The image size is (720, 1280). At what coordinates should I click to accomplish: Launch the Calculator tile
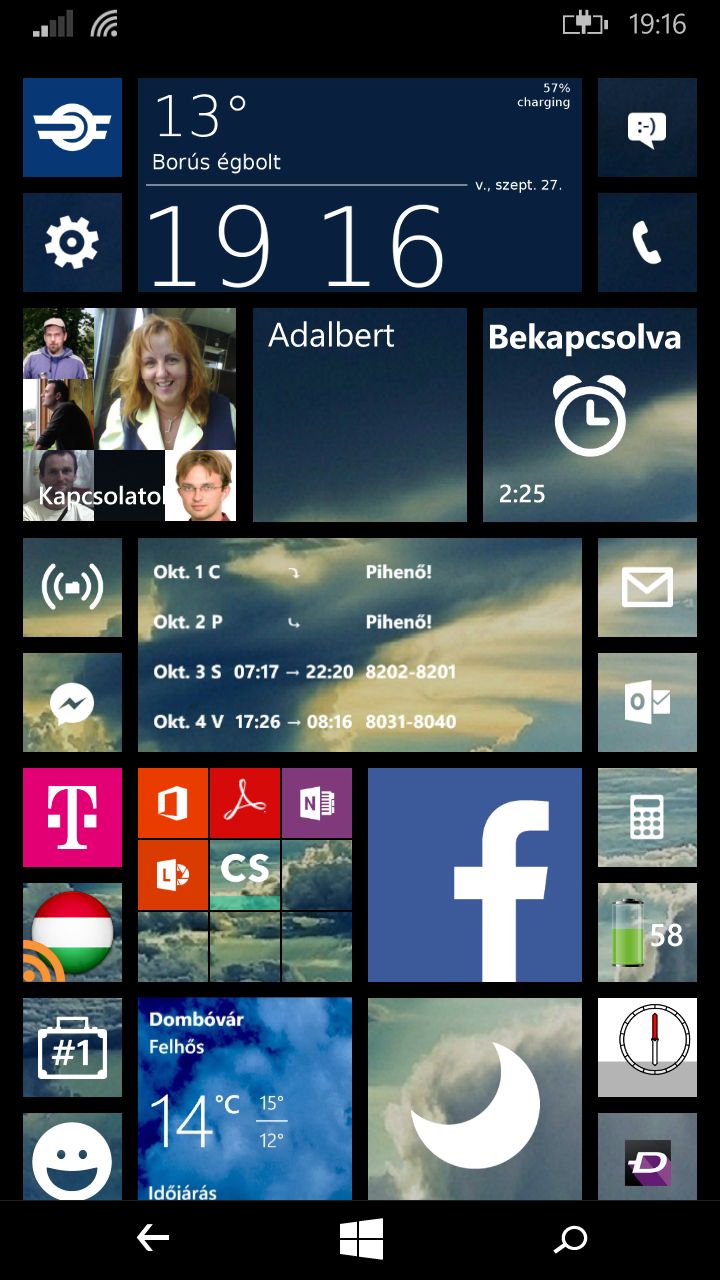tap(647, 817)
